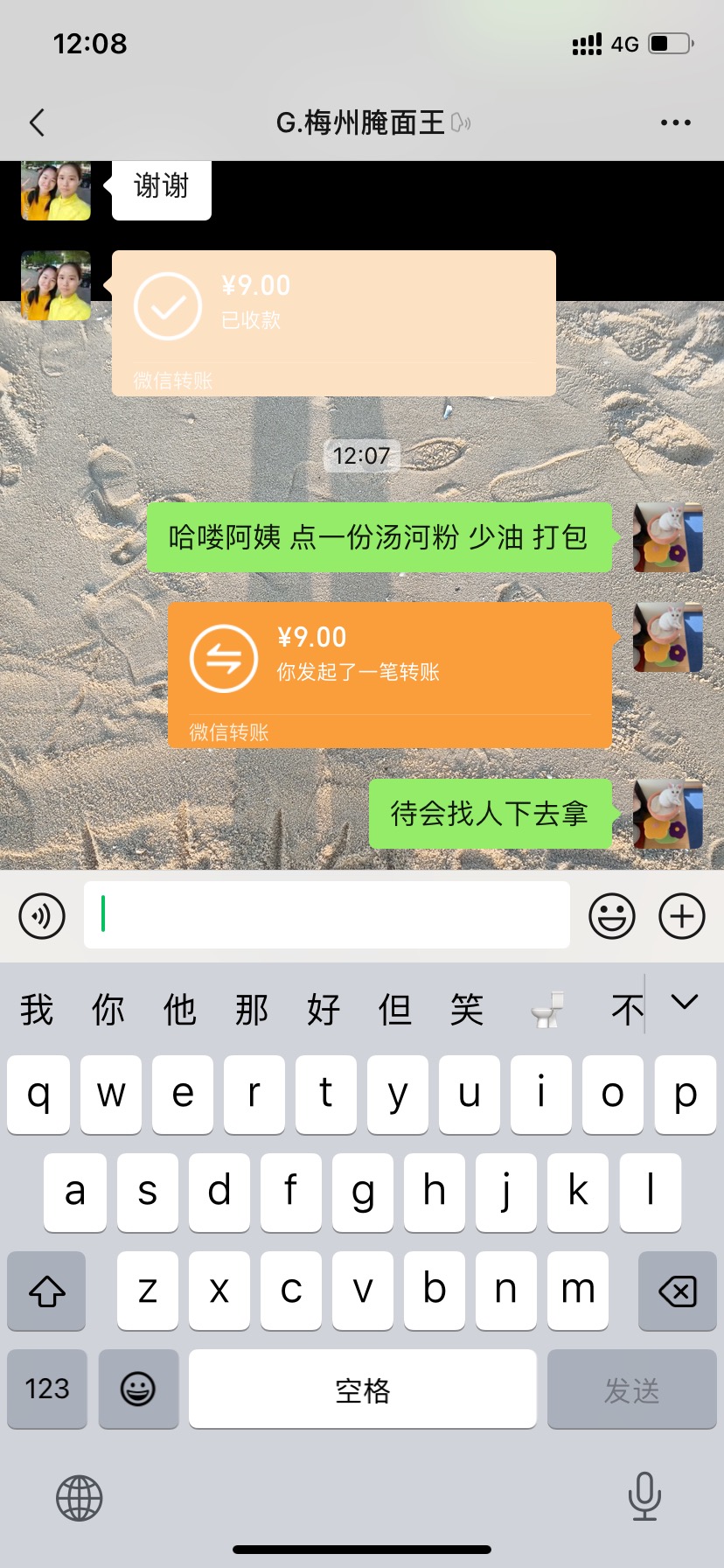Insert the toilet emoji suggestion
This screenshot has width=724, height=1568.
tap(546, 1010)
